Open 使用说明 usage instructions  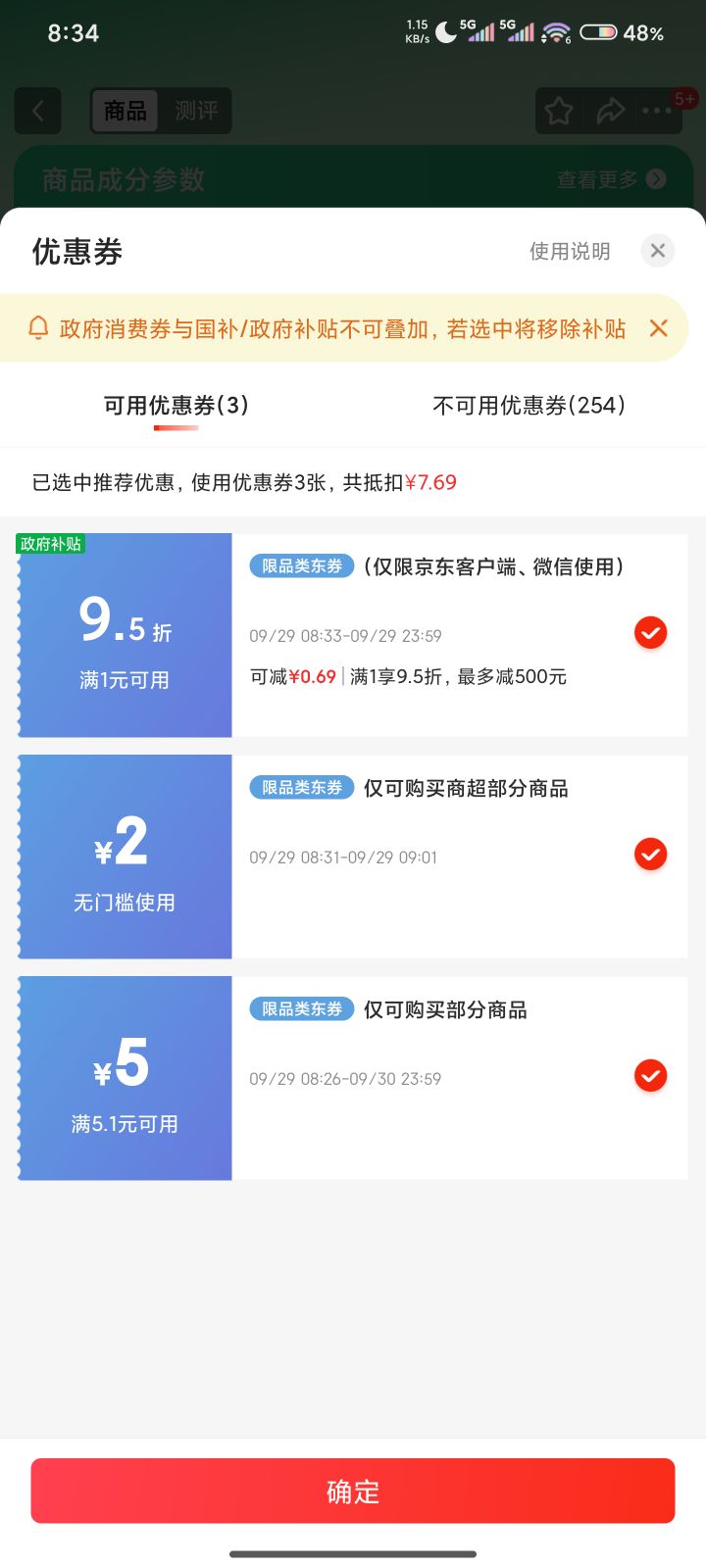point(570,251)
